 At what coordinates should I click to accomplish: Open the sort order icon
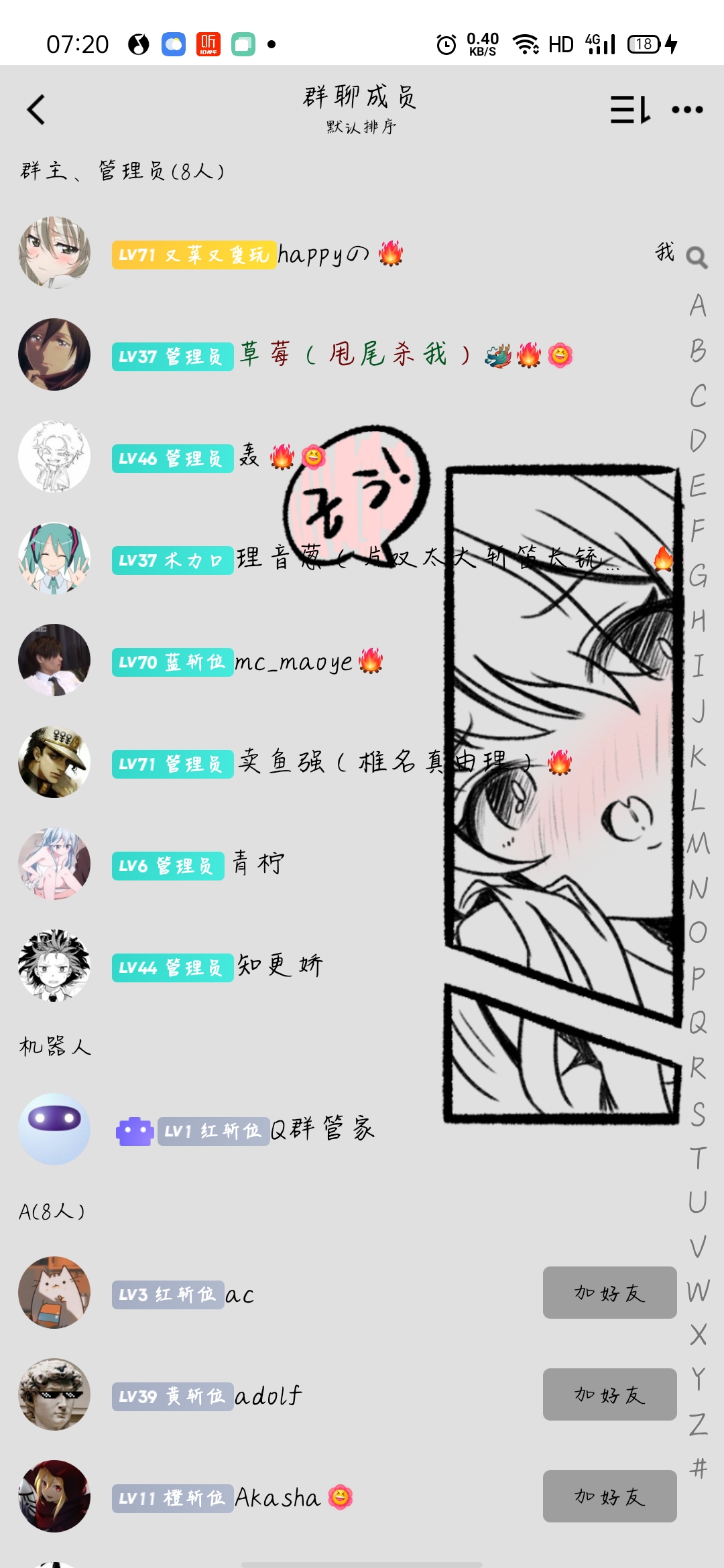click(x=629, y=110)
